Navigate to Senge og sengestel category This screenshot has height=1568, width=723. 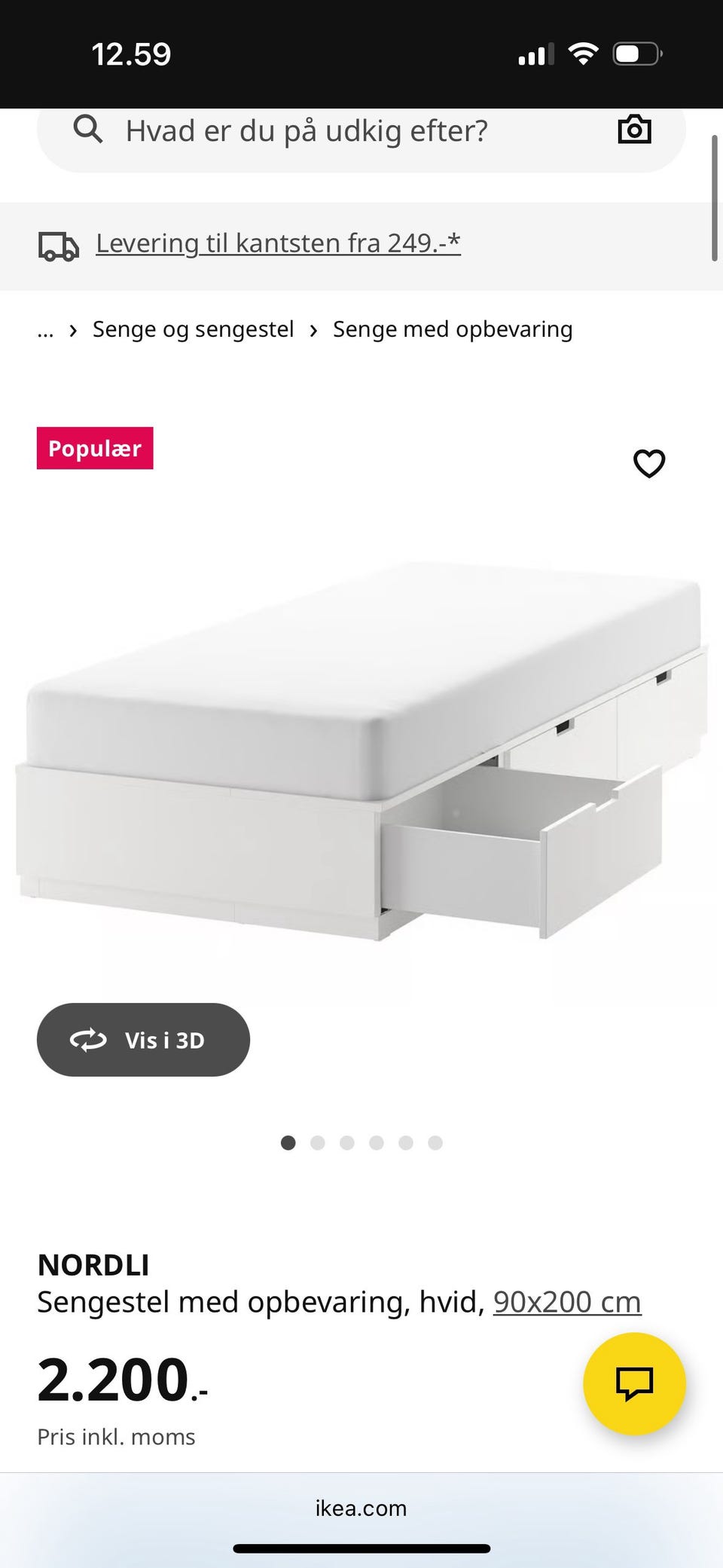193,329
